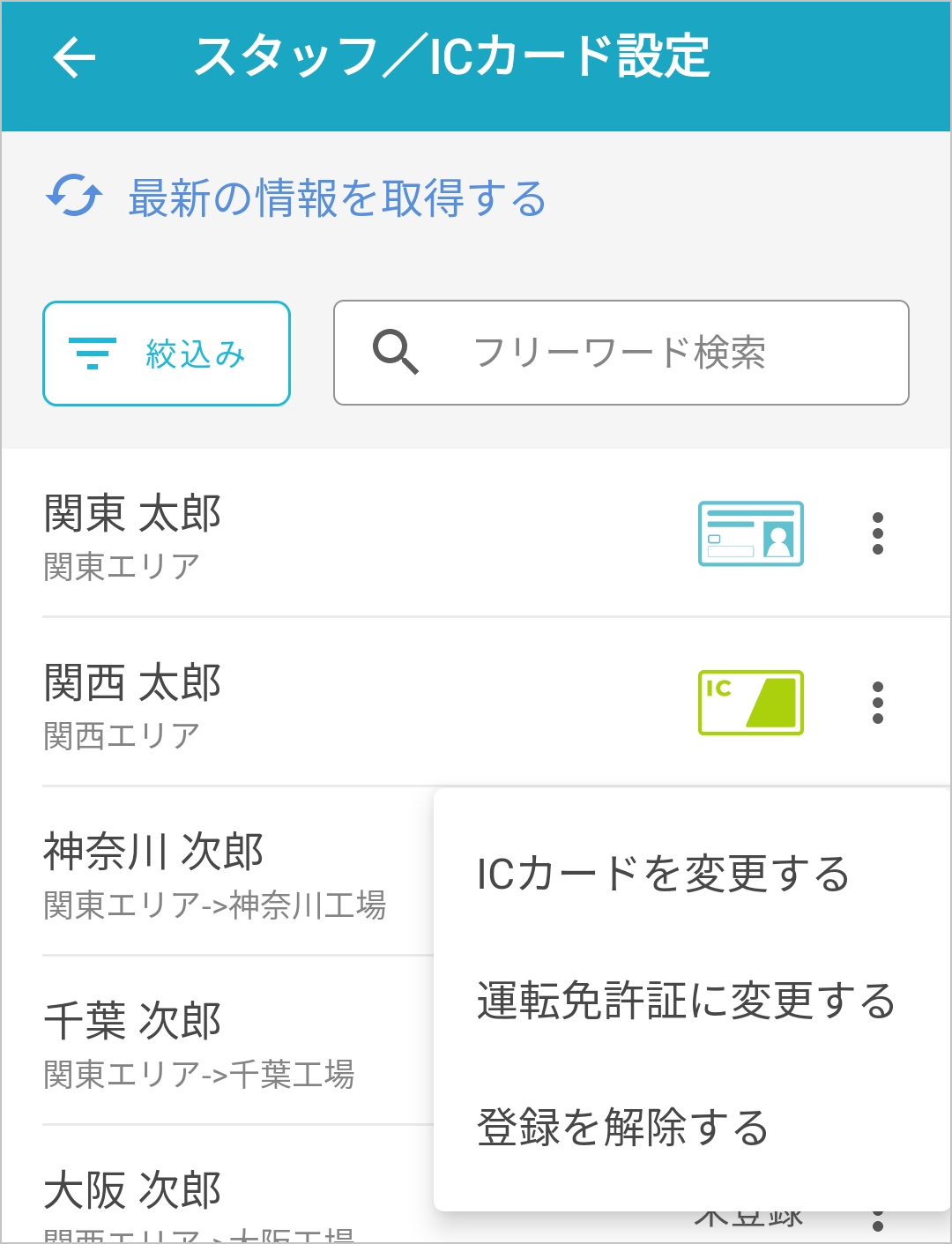Refresh with 最新の情報を取得する
The width and height of the screenshot is (952, 1244).
coord(295,197)
